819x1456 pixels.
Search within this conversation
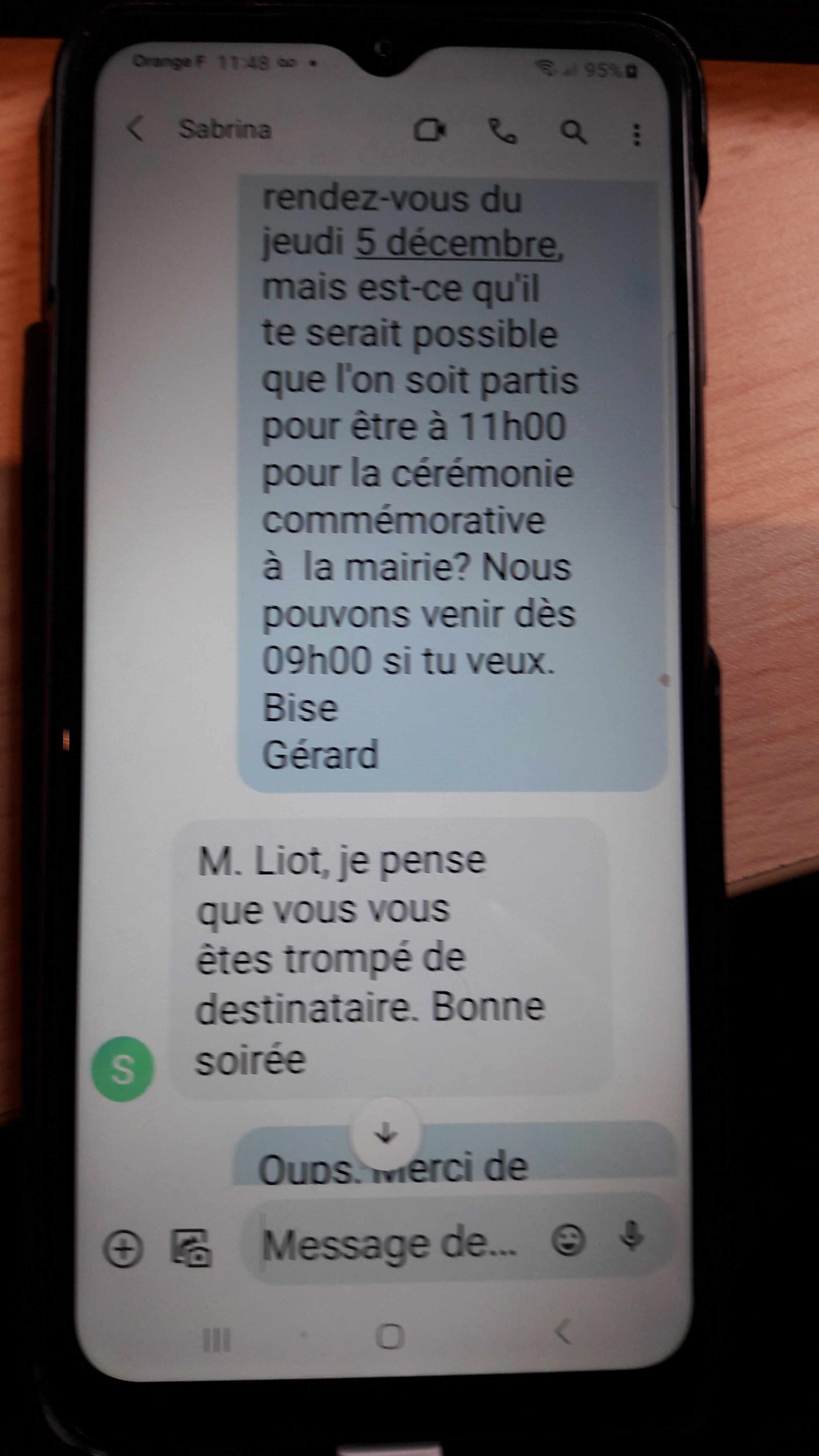coord(572,132)
